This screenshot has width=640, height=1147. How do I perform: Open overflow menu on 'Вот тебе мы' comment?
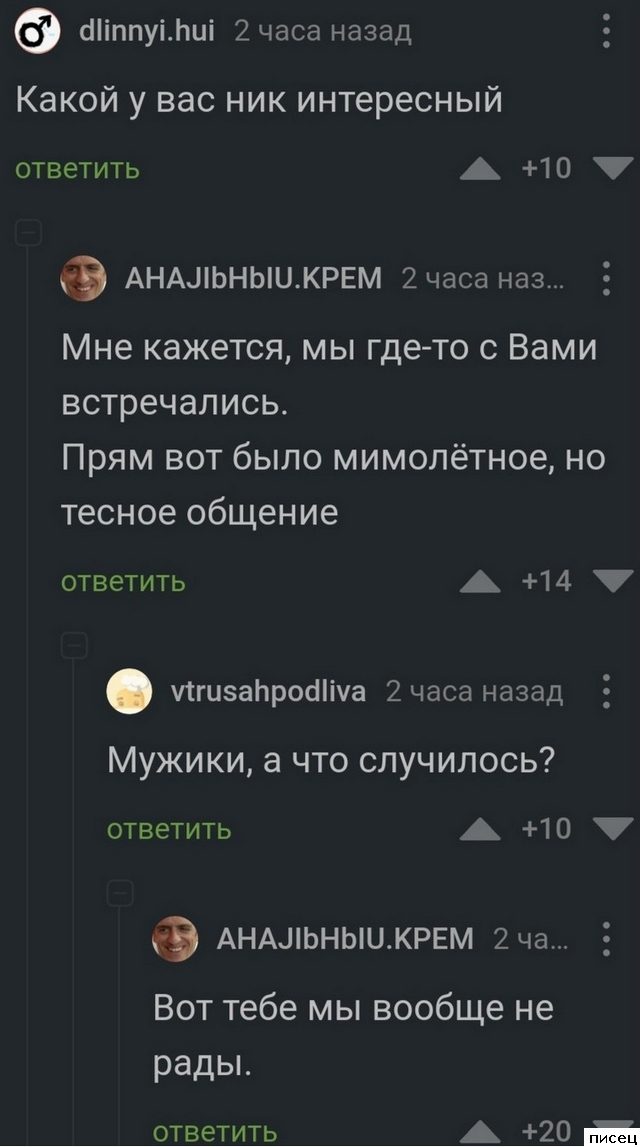coord(606,939)
